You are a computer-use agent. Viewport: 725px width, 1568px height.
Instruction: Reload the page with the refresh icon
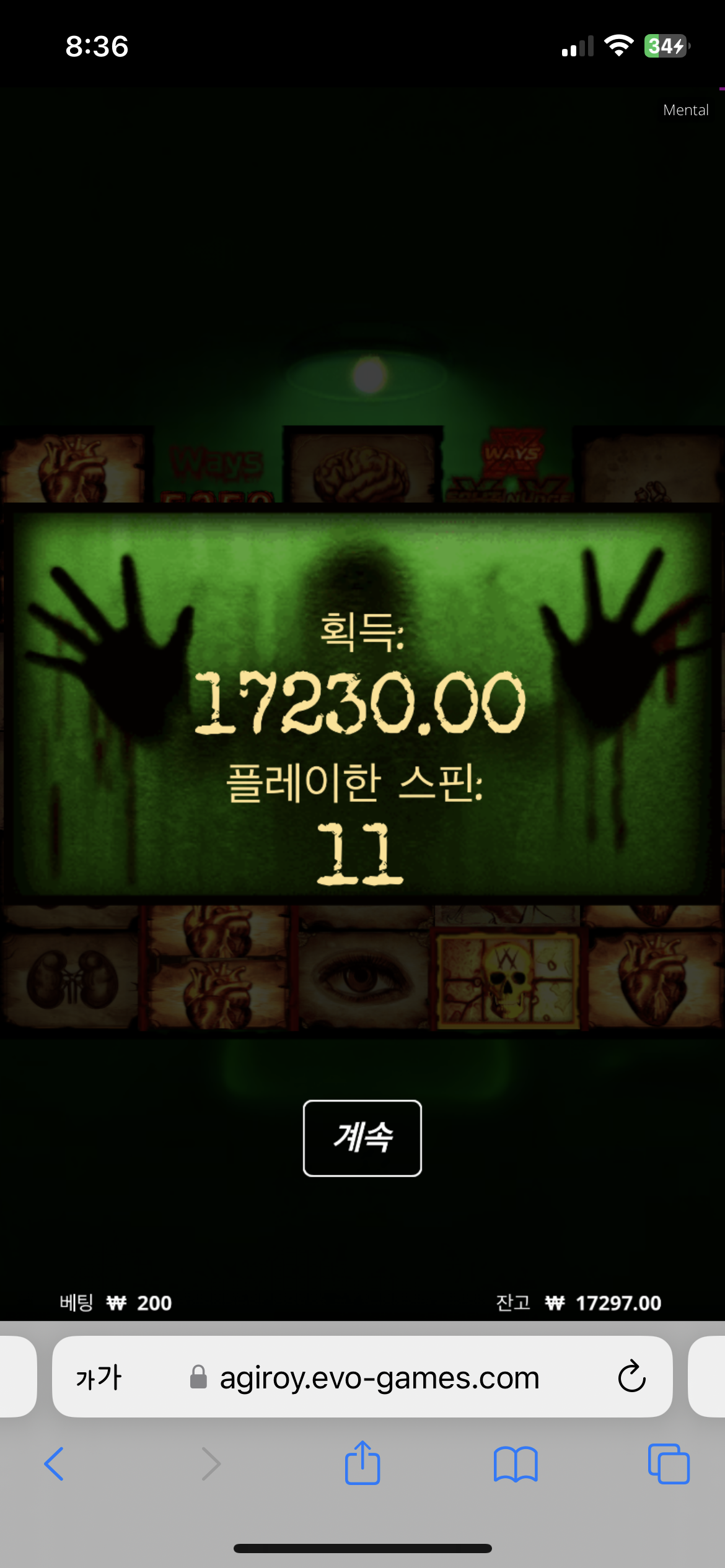(x=631, y=1377)
